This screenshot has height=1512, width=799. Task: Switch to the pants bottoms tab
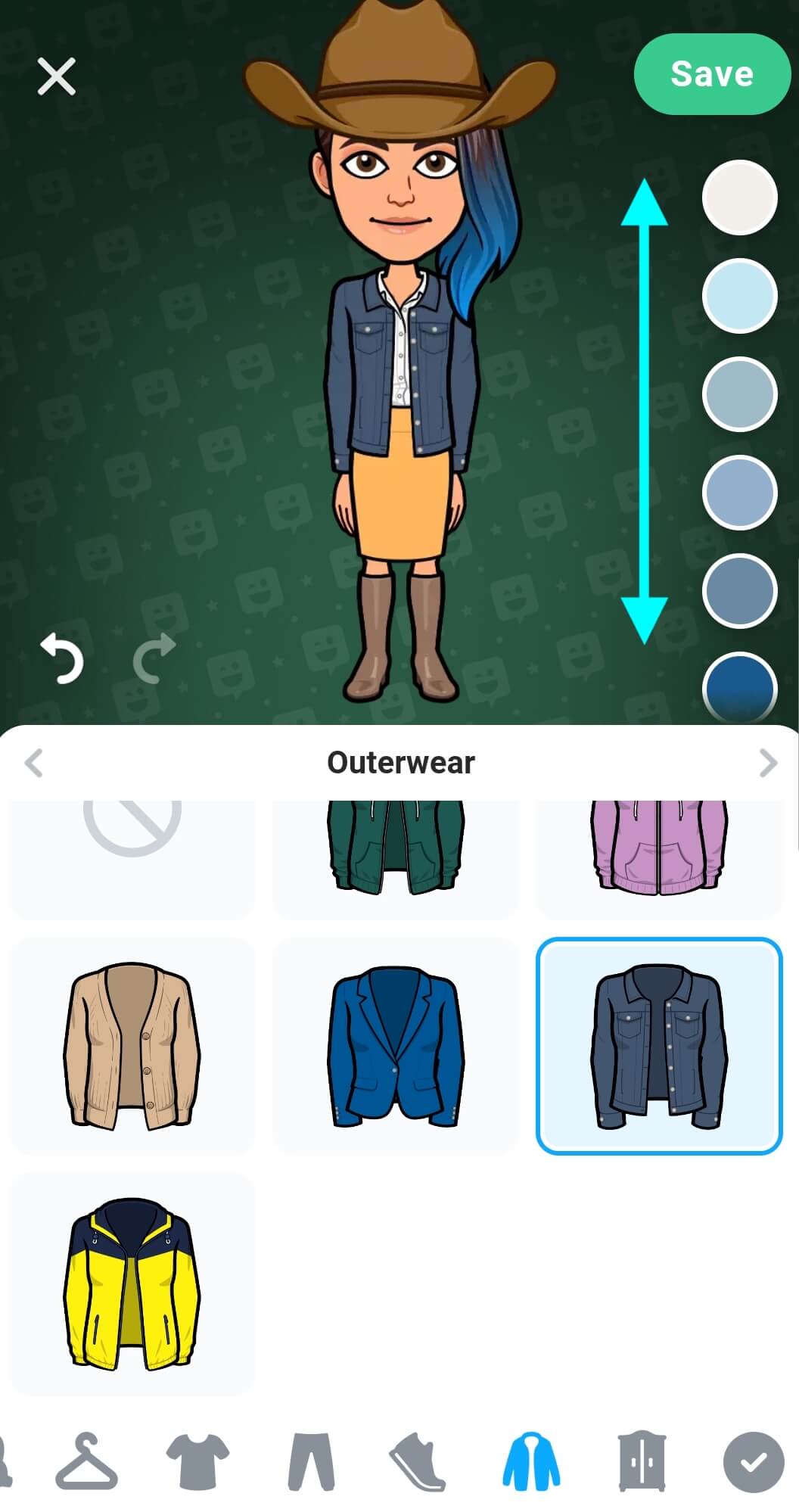(x=311, y=1461)
